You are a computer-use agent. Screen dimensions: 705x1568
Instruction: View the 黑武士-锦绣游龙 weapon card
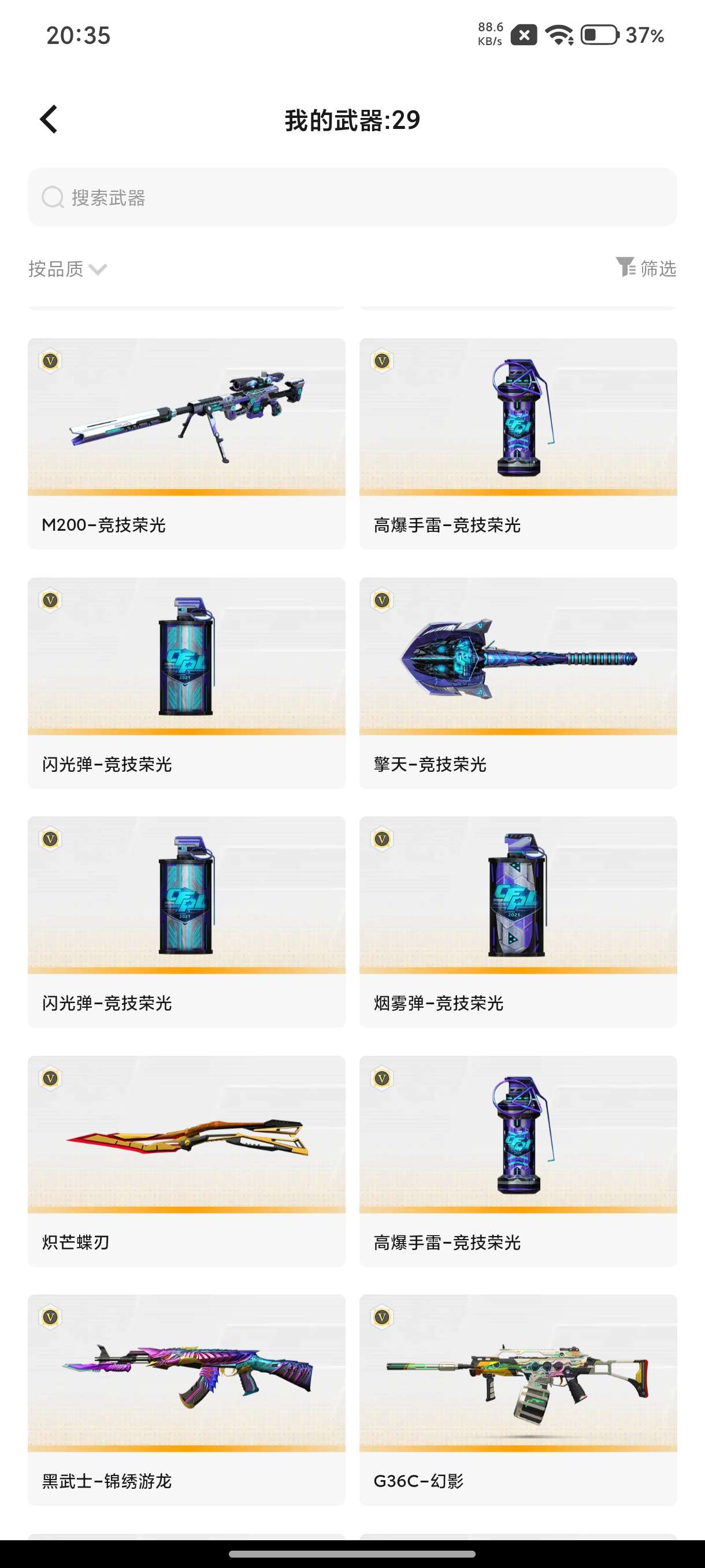point(186,1399)
